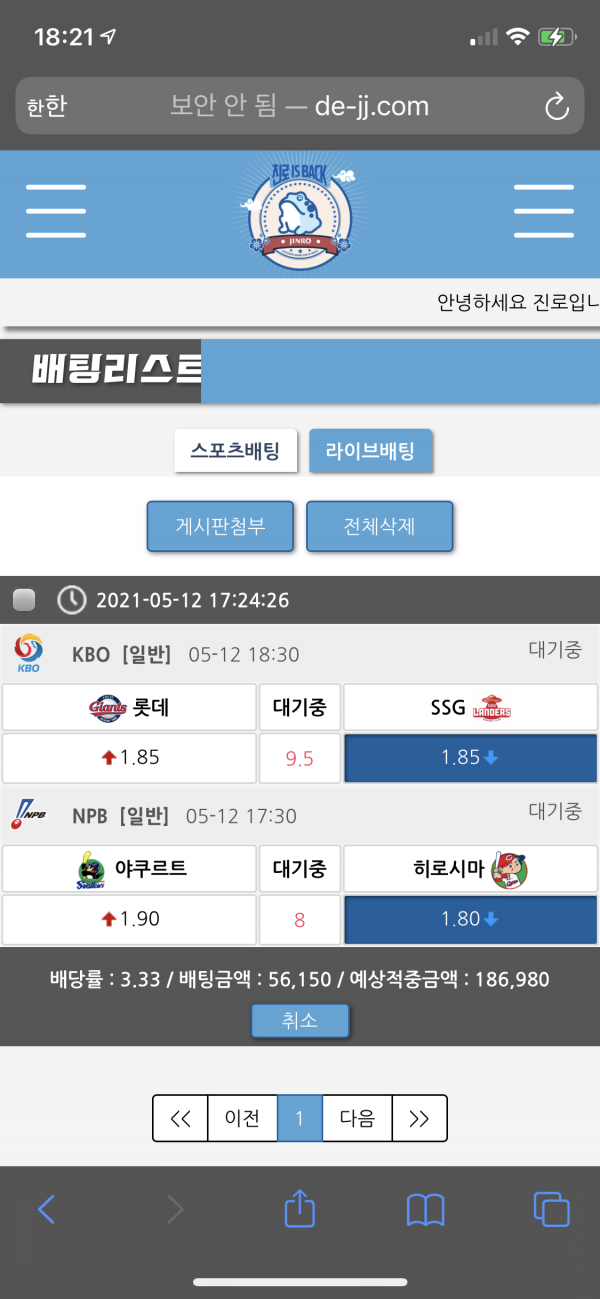Tap the Jinro logo in header
Image resolution: width=600 pixels, height=1299 pixels.
(x=299, y=212)
